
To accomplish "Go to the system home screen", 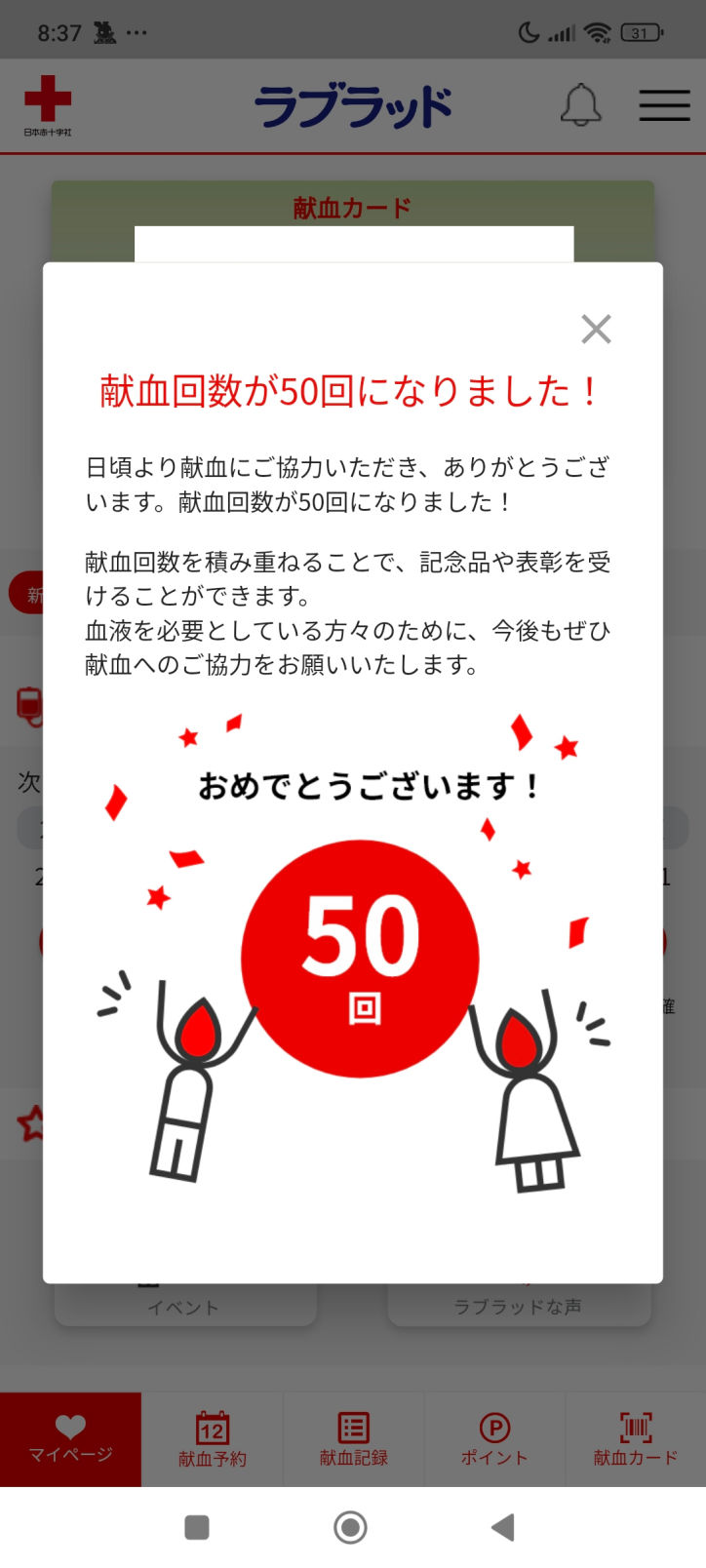I will point(350,1527).
